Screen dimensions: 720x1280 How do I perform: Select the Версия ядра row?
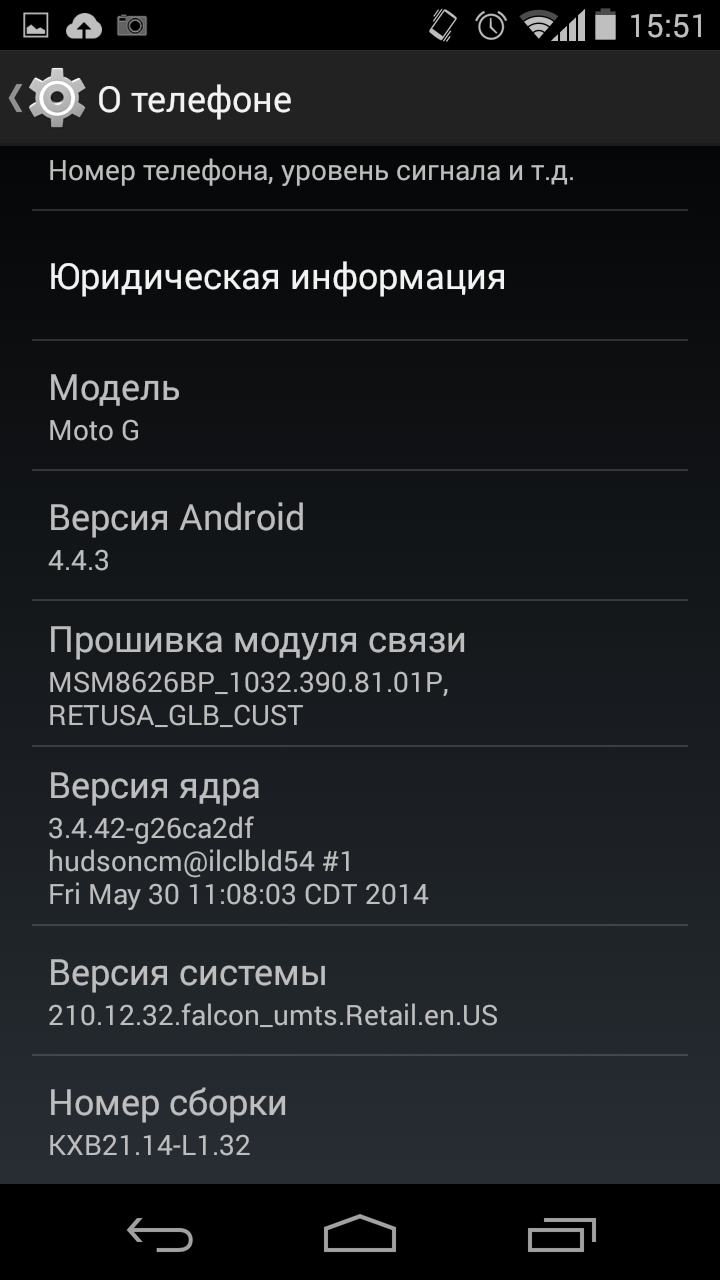coord(360,836)
